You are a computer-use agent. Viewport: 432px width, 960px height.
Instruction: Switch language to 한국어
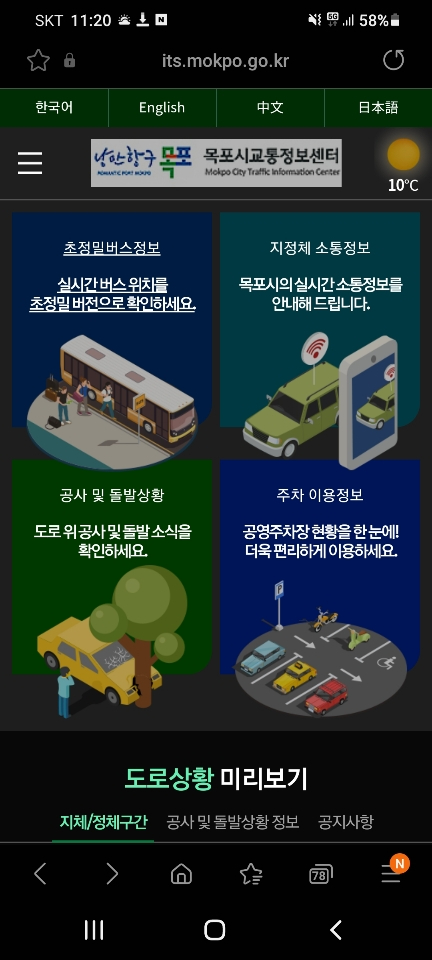54,108
